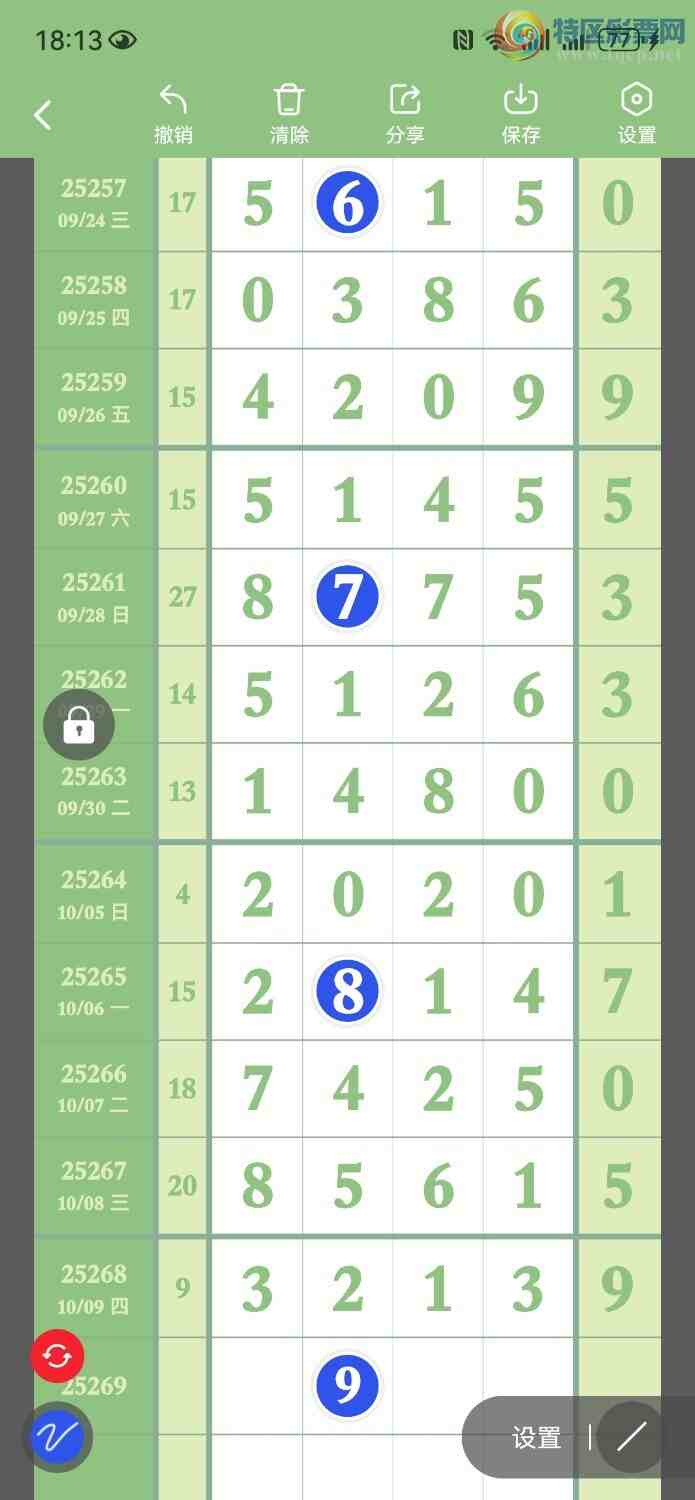Go back using the top-left arrow
Screen dimensions: 695x1500
pos(42,115)
